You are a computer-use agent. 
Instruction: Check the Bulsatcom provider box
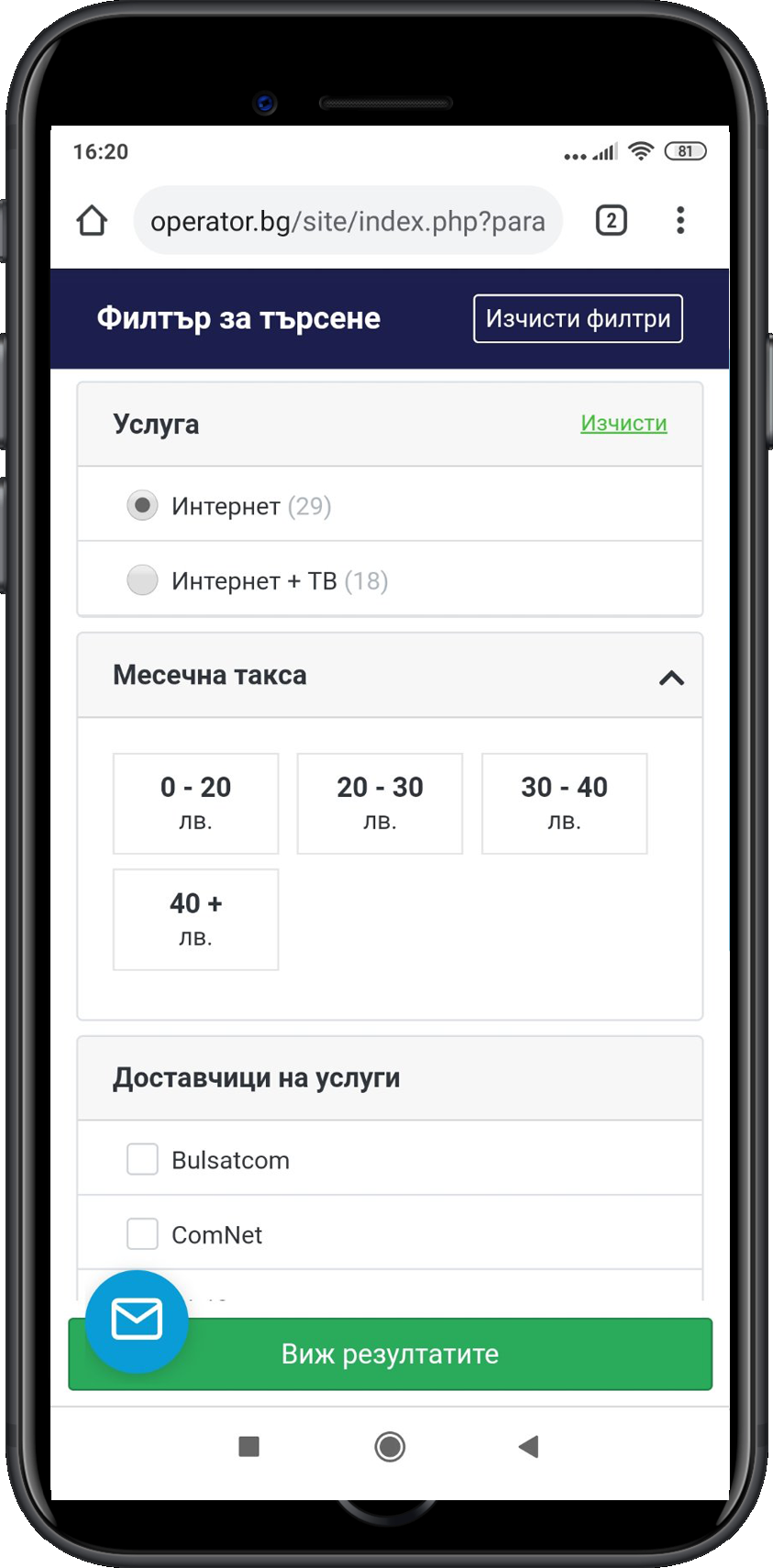[x=142, y=1159]
